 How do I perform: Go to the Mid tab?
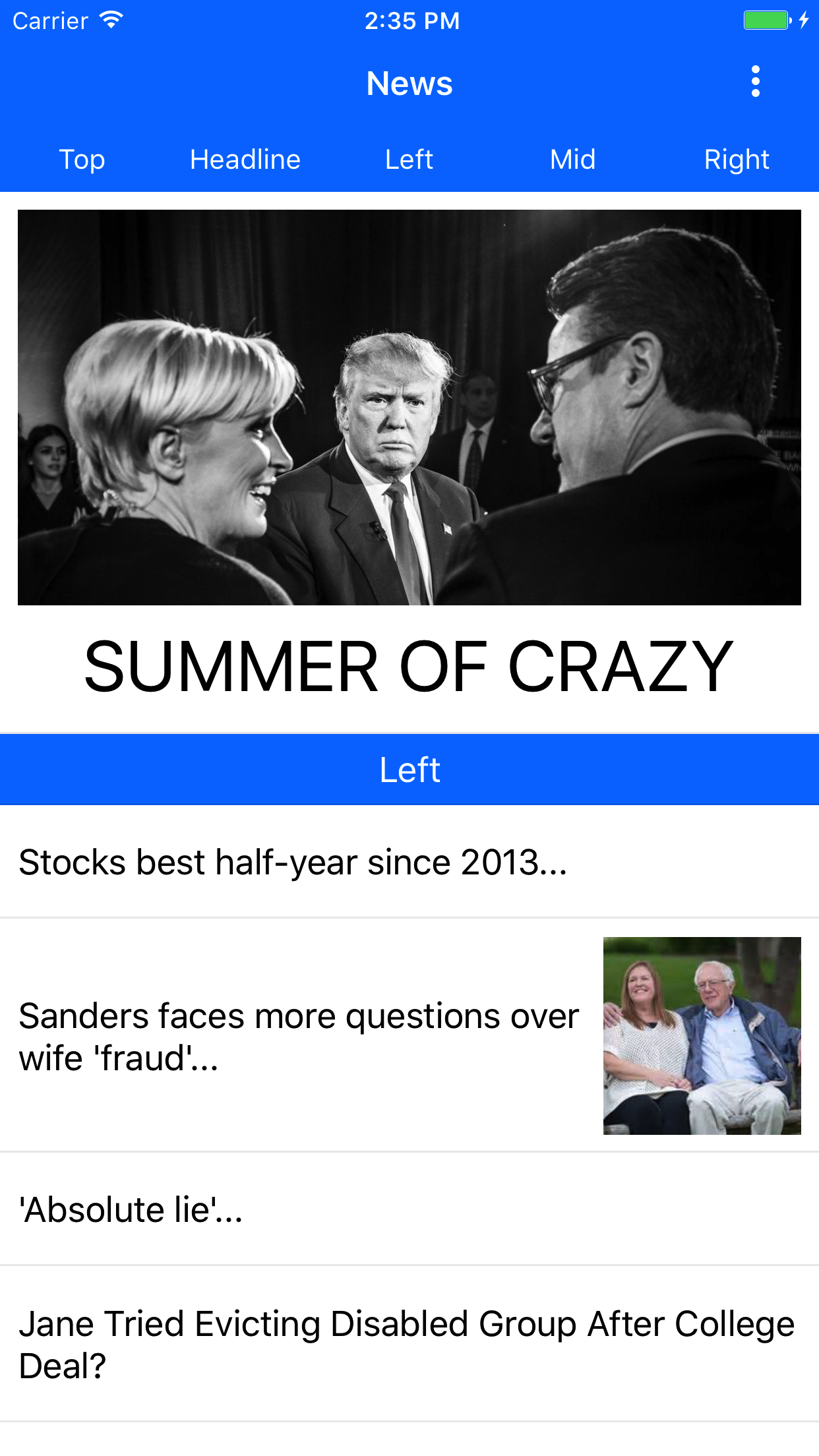(x=572, y=160)
